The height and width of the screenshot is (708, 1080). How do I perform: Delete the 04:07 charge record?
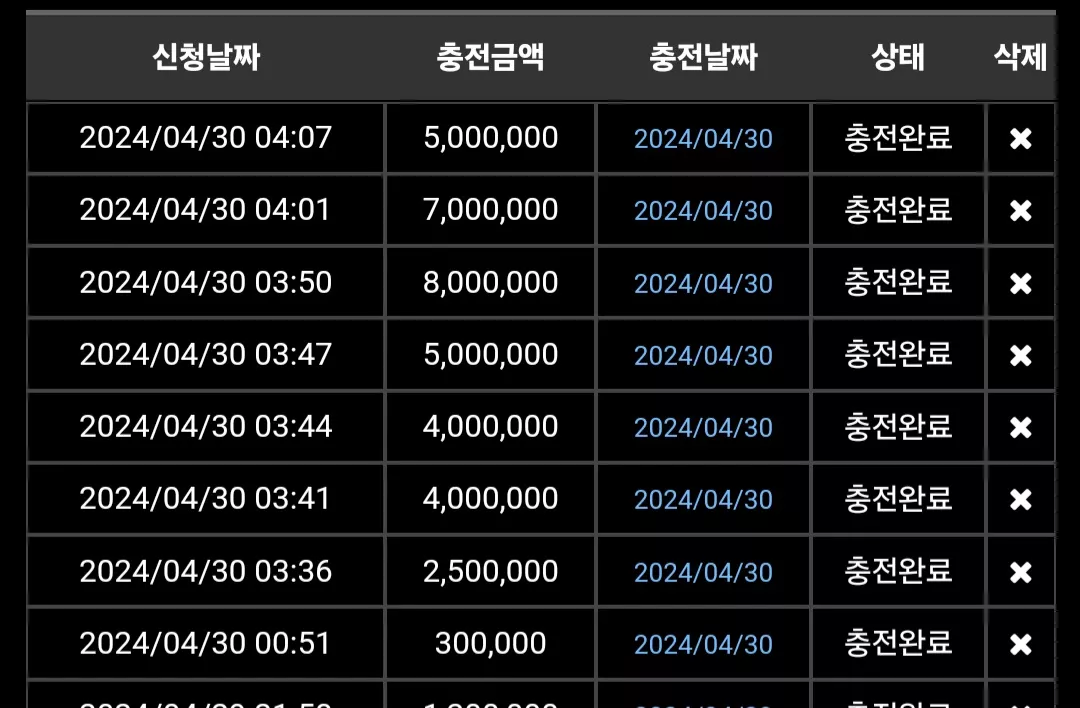click(1020, 138)
